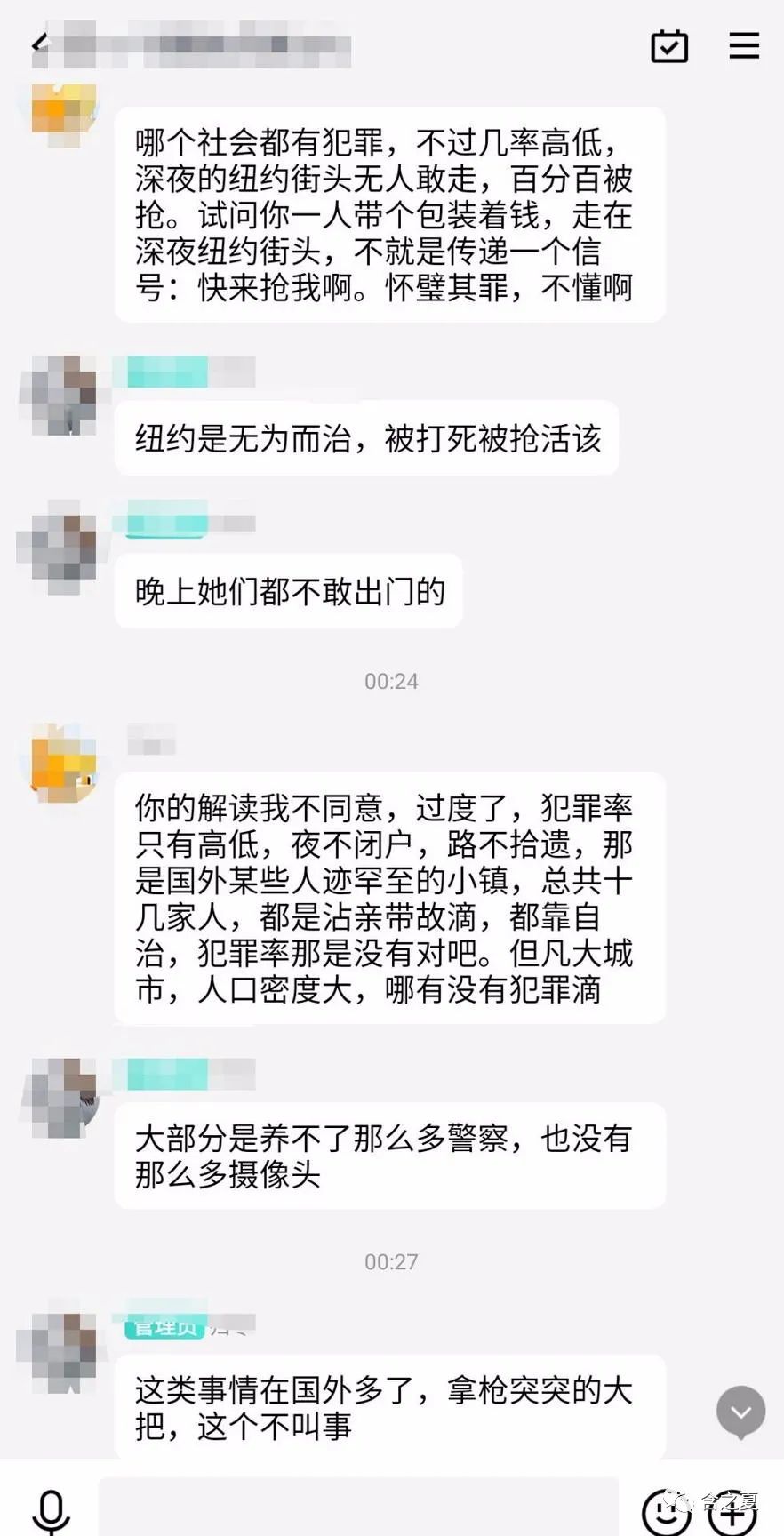Open the hamburger menu
Image resolution: width=784 pixels, height=1536 pixels.
(x=744, y=45)
